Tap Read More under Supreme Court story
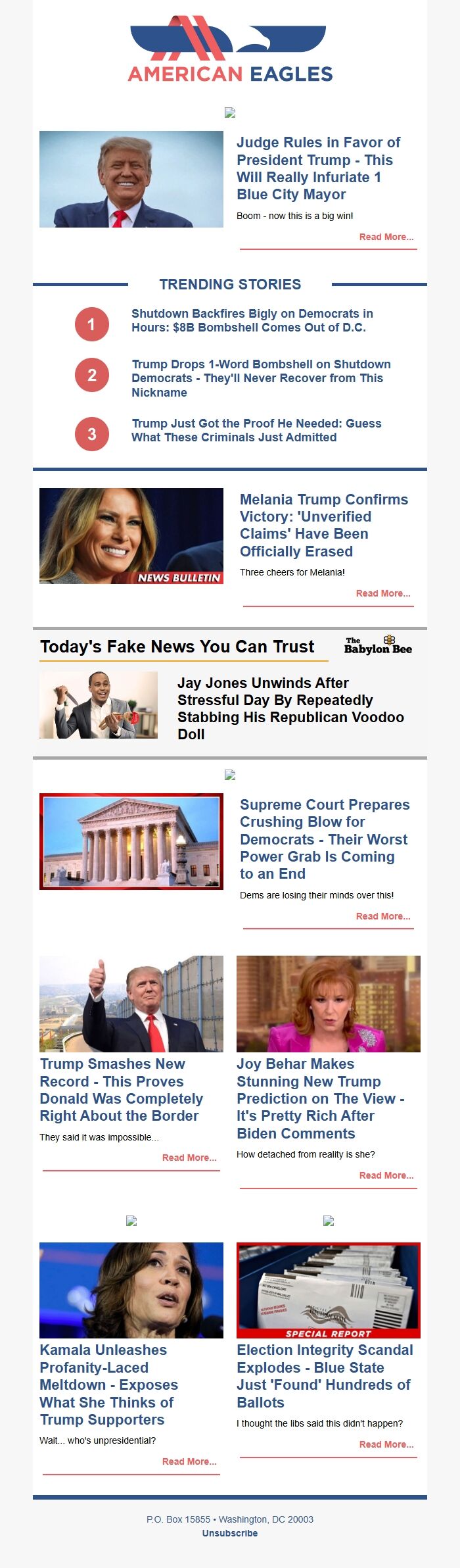The height and width of the screenshot is (1568, 460). (382, 916)
